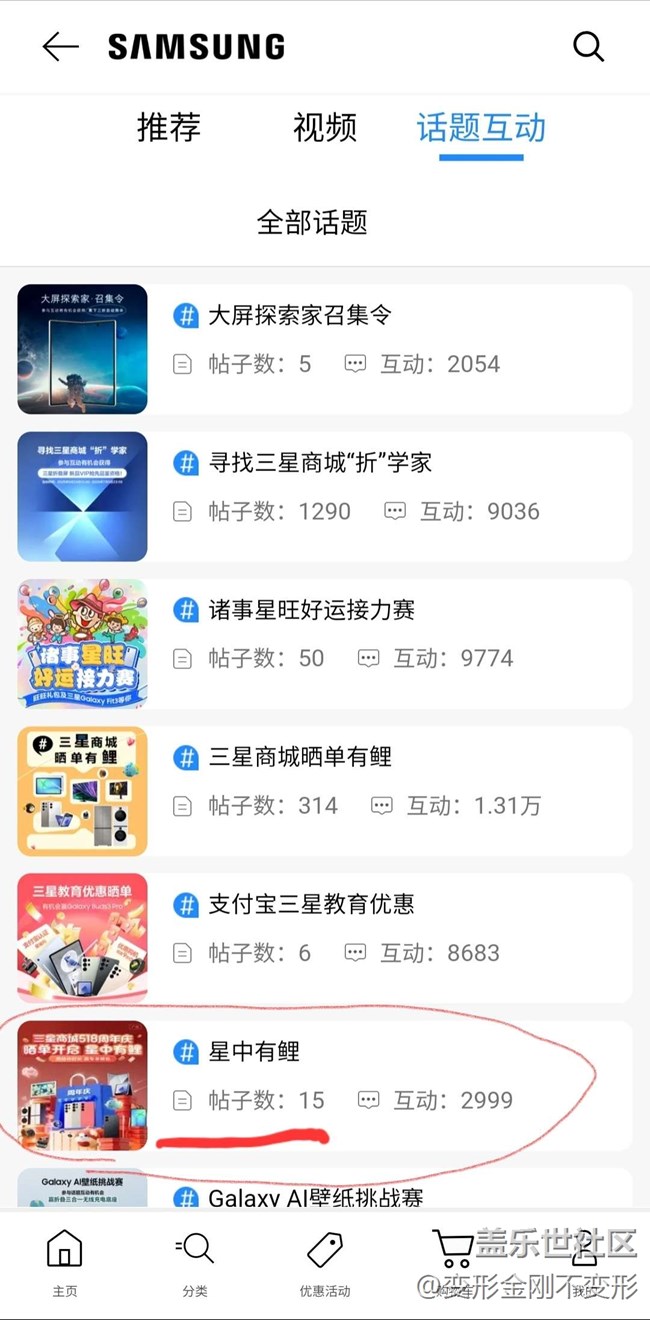Go to the 主页 home tab
This screenshot has width=650, height=1320.
[x=65, y=1262]
